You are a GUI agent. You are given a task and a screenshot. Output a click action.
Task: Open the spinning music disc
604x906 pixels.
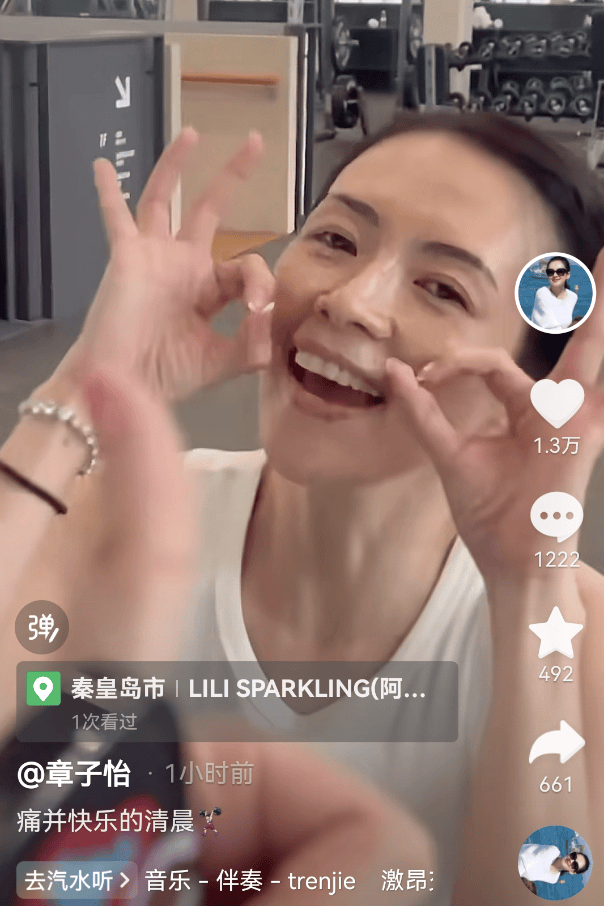(555, 862)
